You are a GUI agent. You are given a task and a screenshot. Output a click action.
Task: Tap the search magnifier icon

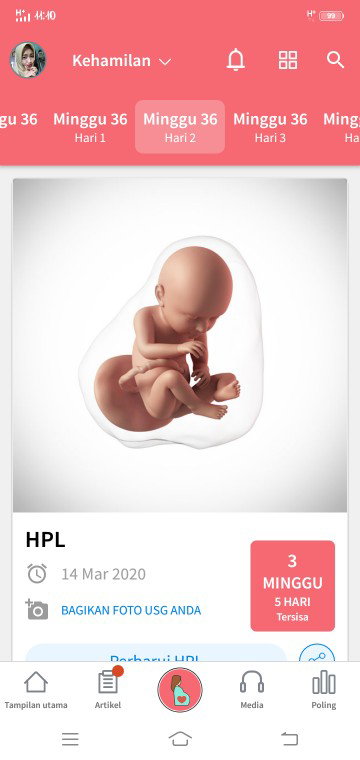pos(335,60)
